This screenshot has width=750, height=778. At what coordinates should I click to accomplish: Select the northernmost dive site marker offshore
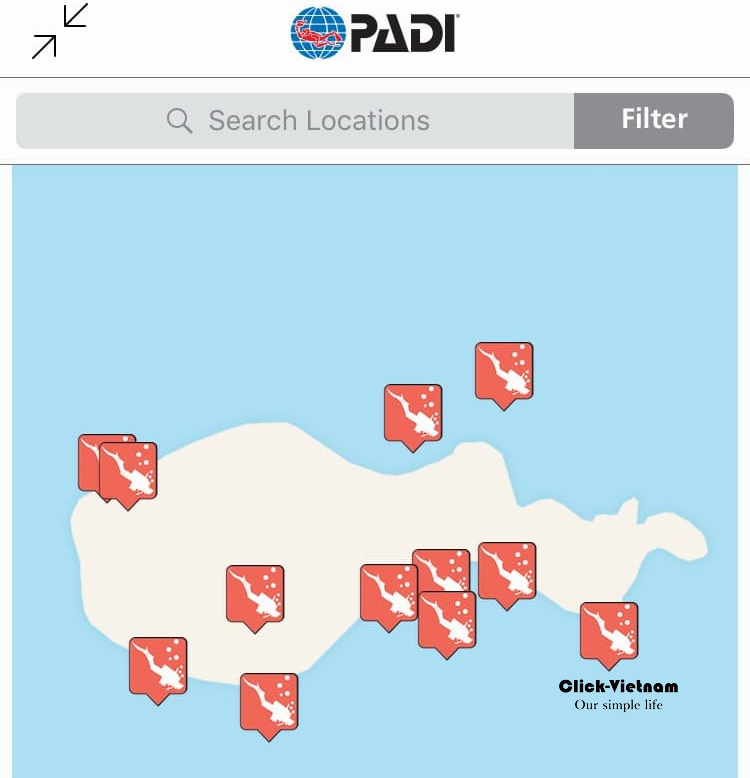[503, 371]
